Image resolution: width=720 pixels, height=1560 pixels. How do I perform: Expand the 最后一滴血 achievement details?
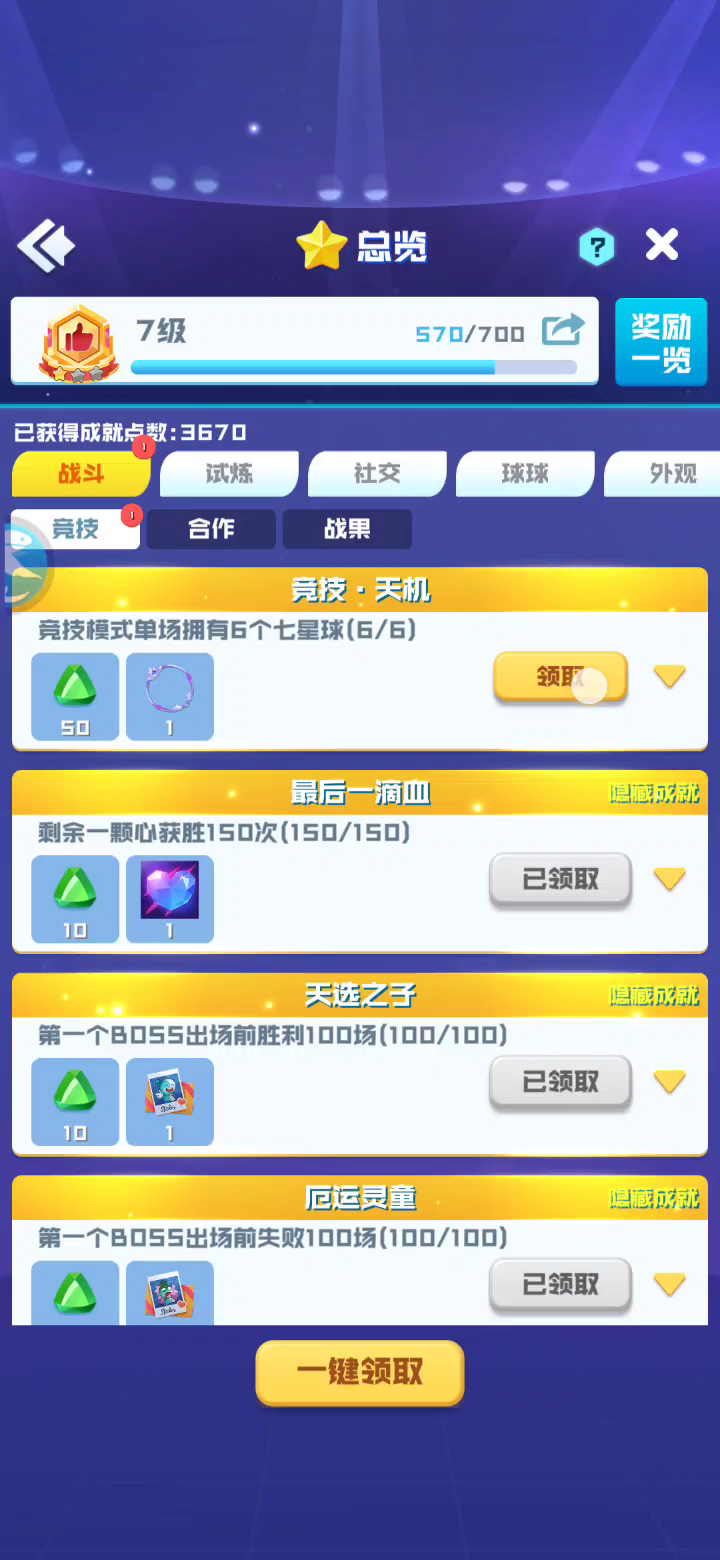(x=669, y=879)
